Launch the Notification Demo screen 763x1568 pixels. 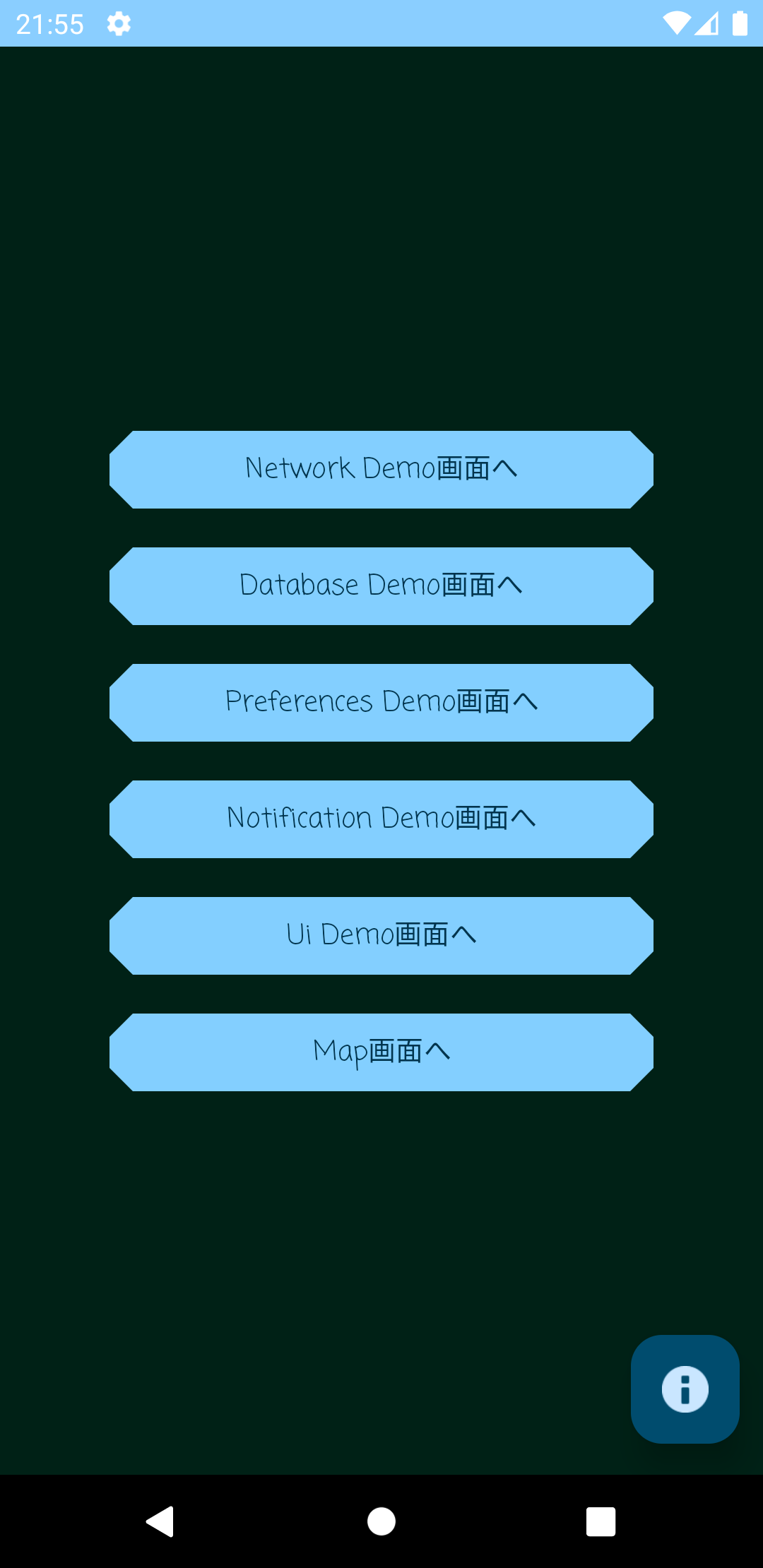(x=381, y=819)
